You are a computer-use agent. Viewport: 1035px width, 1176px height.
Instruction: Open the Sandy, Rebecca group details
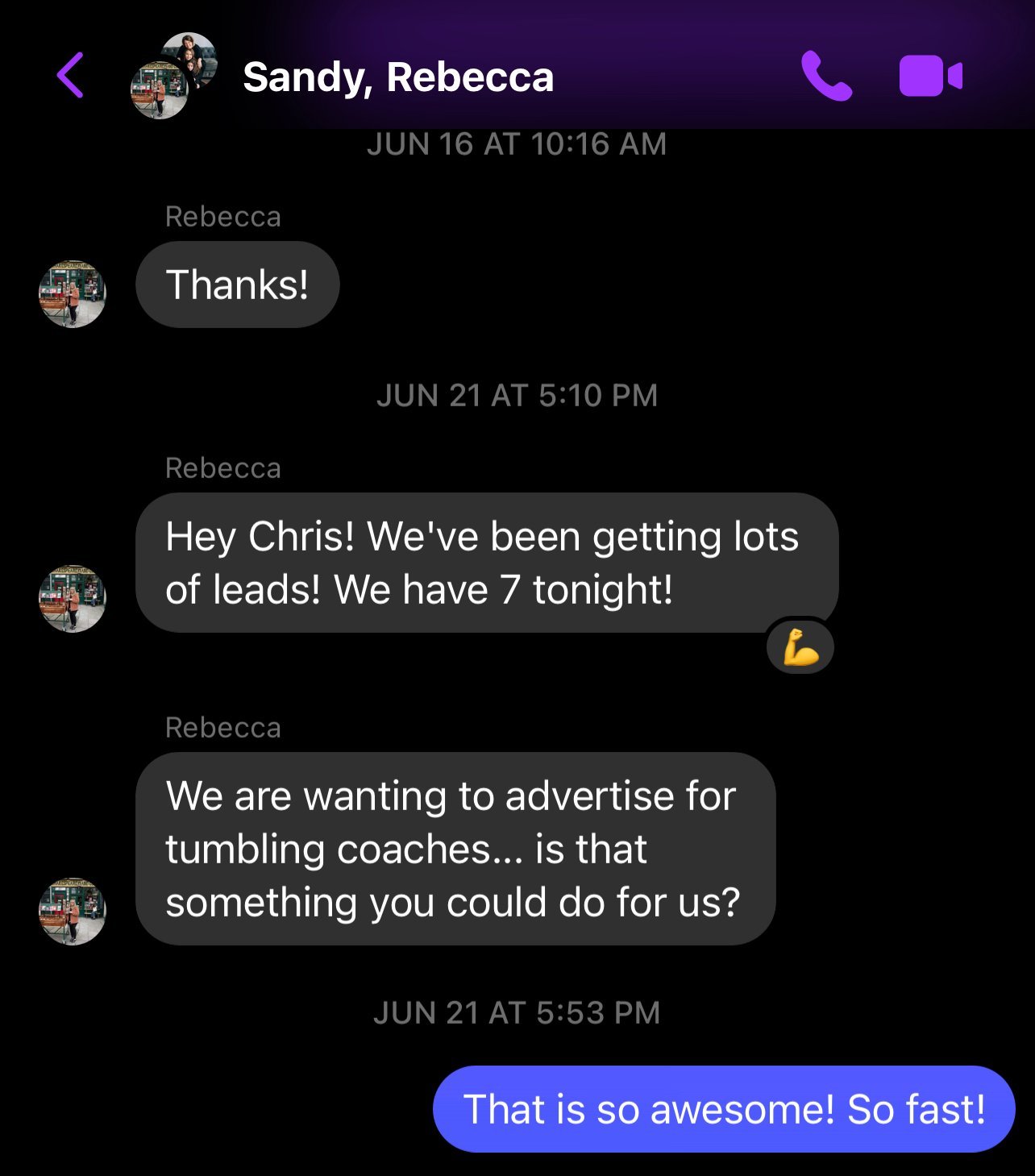tap(397, 77)
